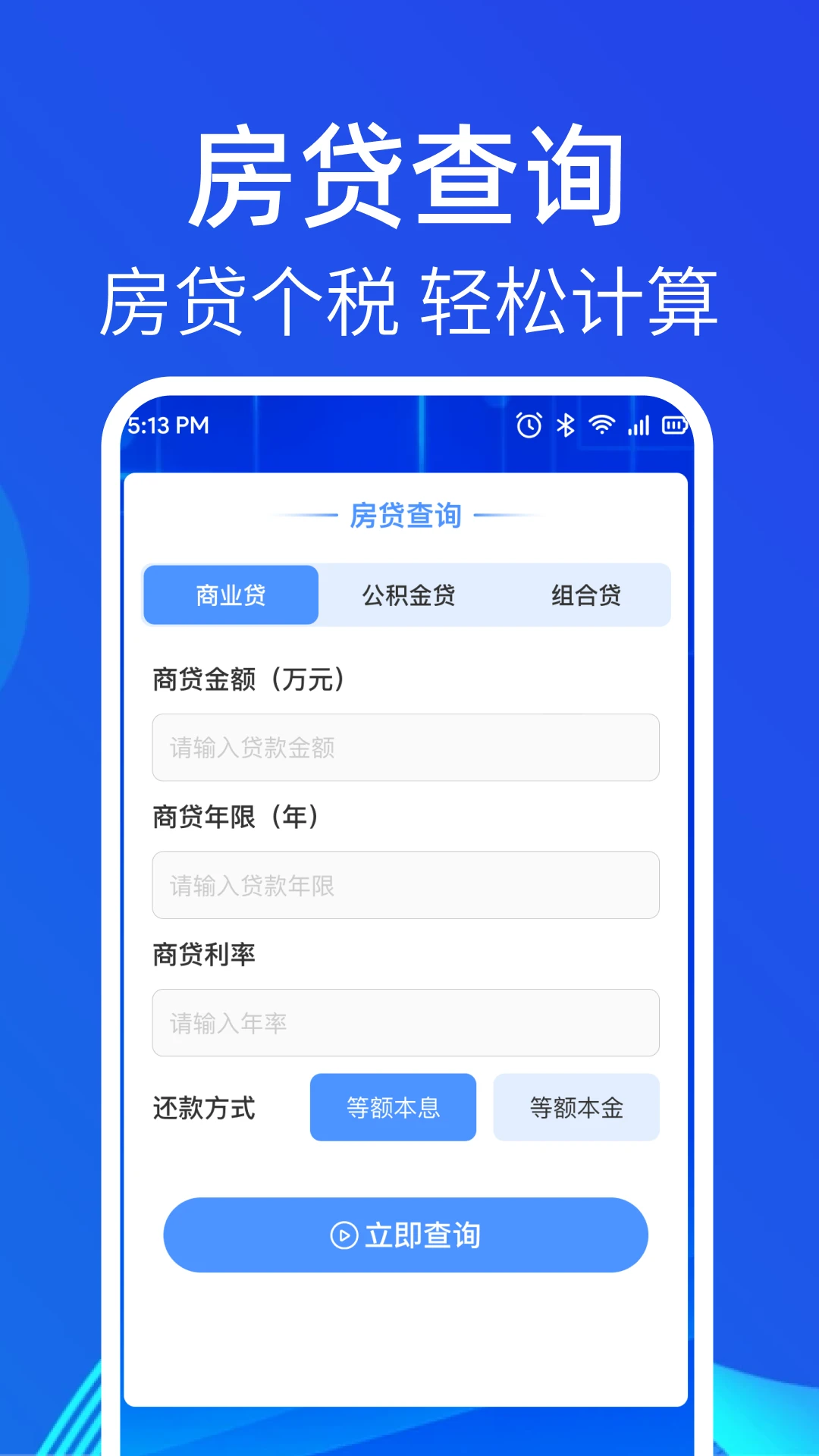This screenshot has width=819, height=1456.
Task: Click the play icon inside the 立即查询 button
Action: pyautogui.click(x=346, y=1235)
